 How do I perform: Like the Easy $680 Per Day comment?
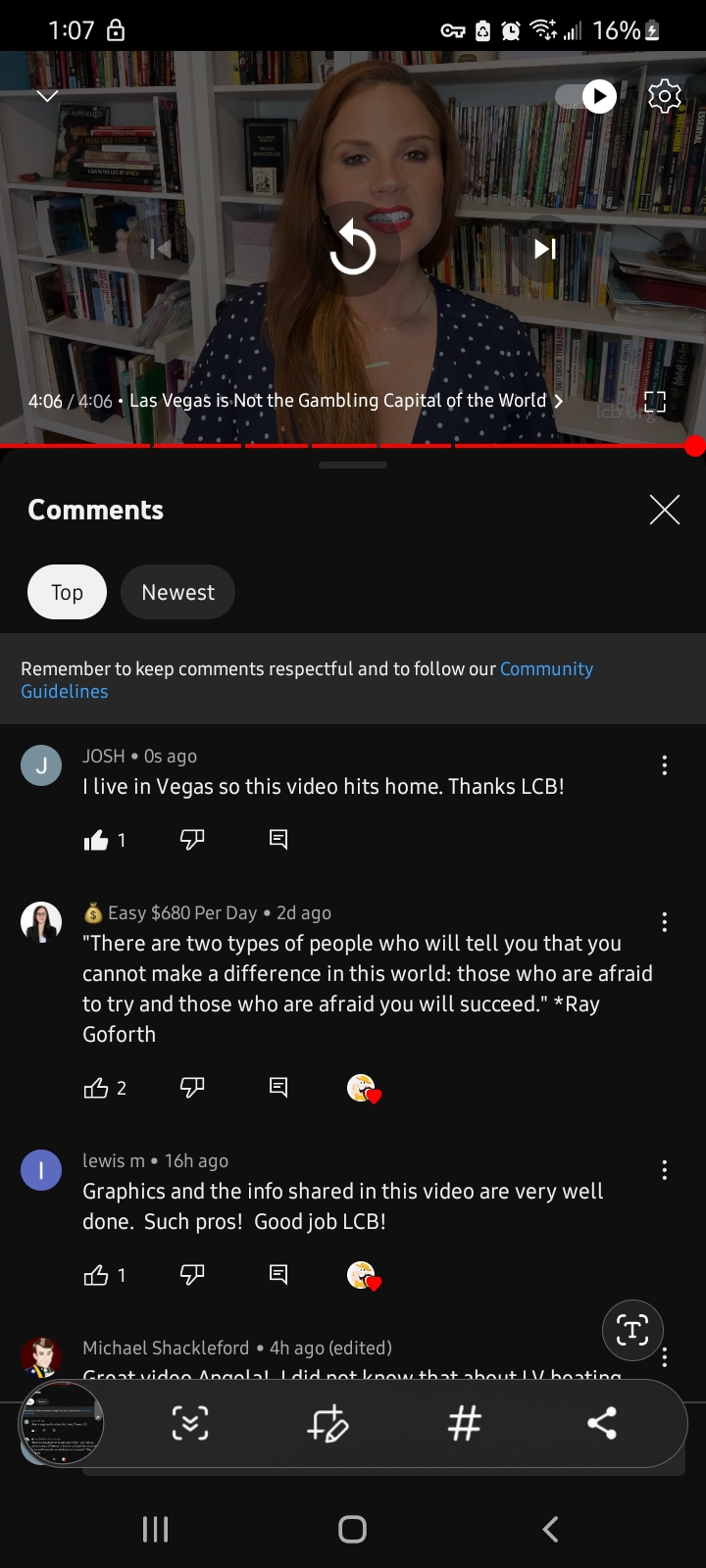(x=96, y=1088)
